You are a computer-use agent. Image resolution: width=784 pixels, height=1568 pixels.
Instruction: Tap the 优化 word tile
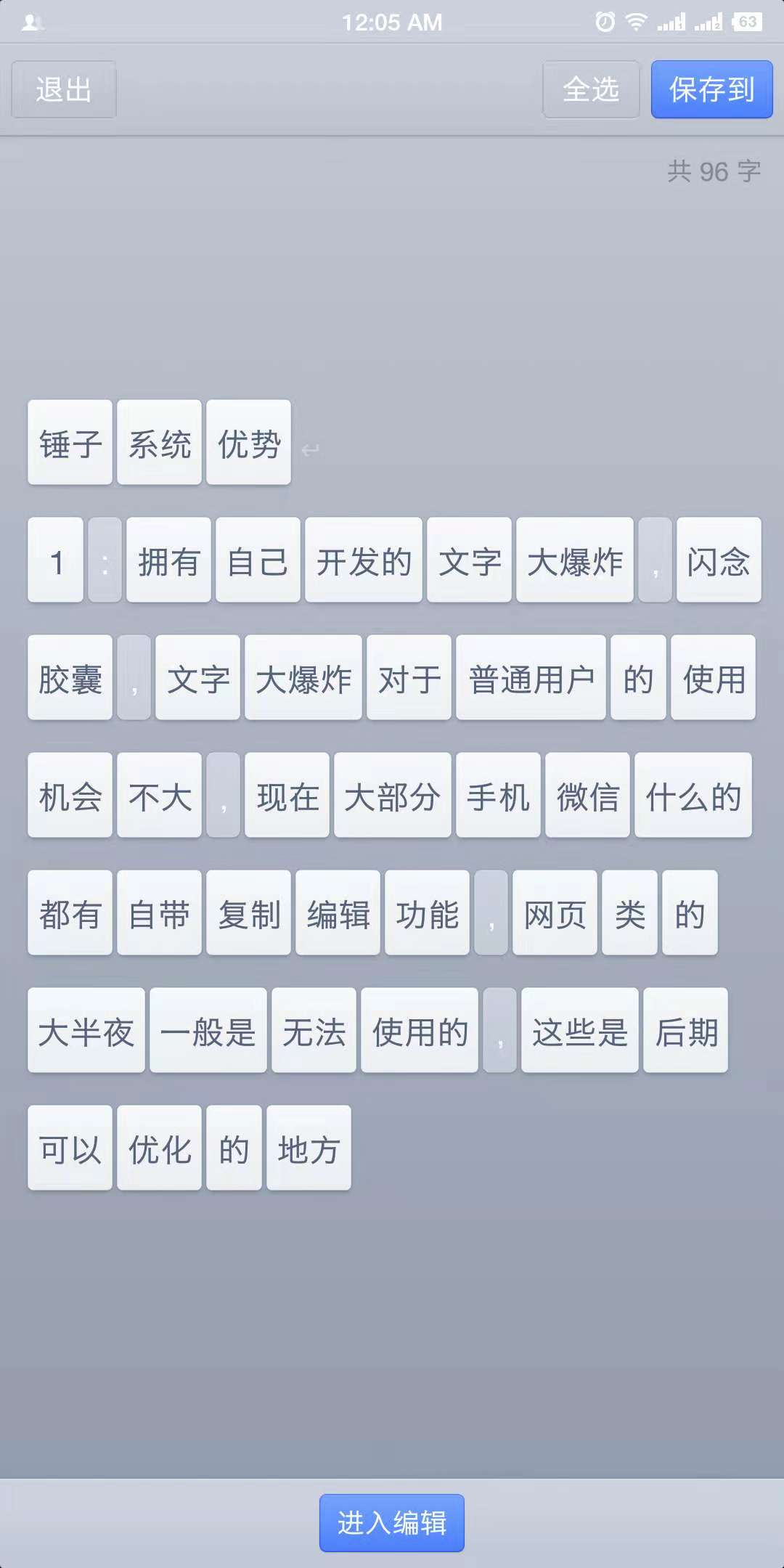click(x=159, y=1149)
